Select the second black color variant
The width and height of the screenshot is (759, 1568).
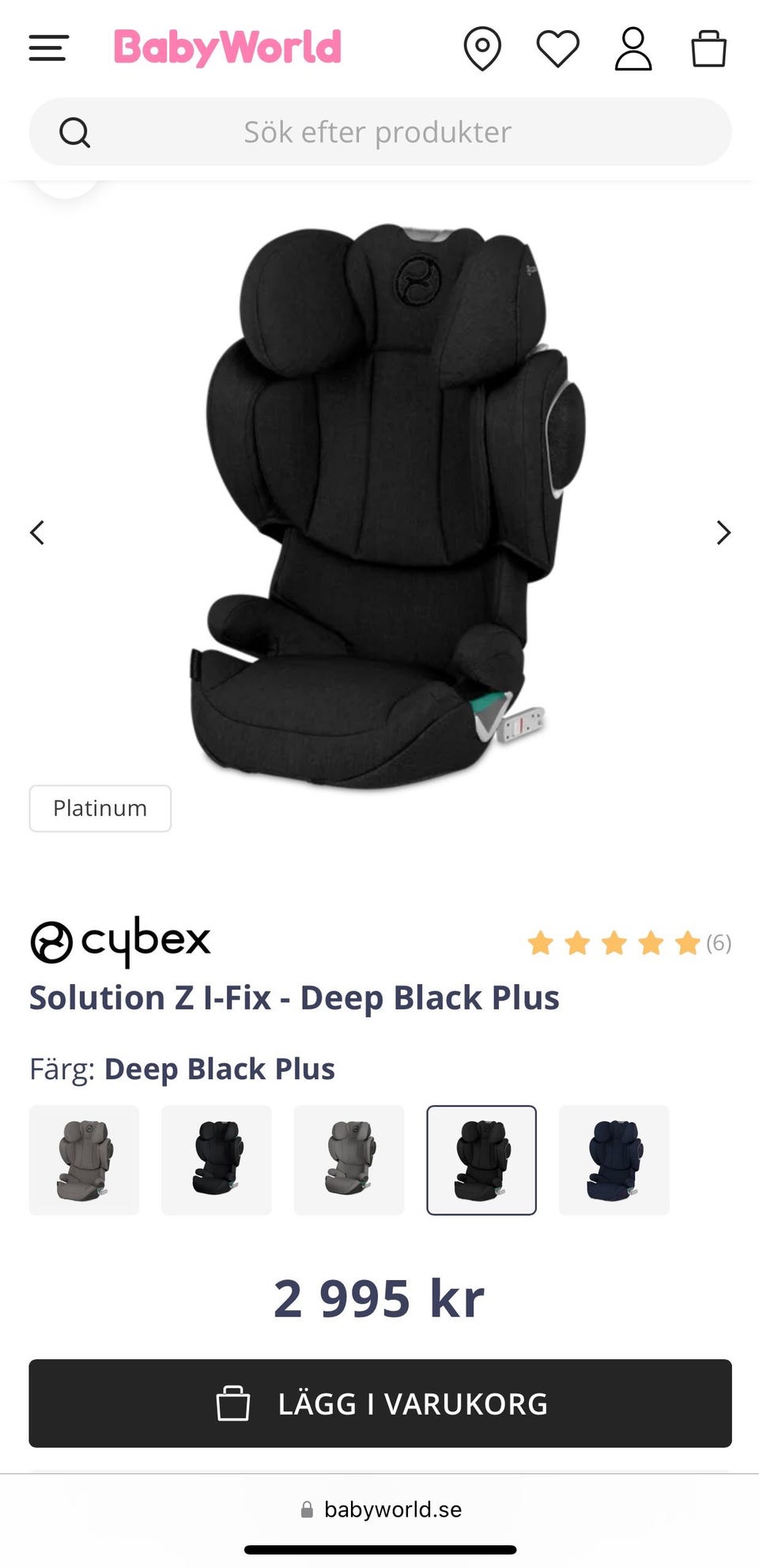pyautogui.click(x=217, y=1161)
